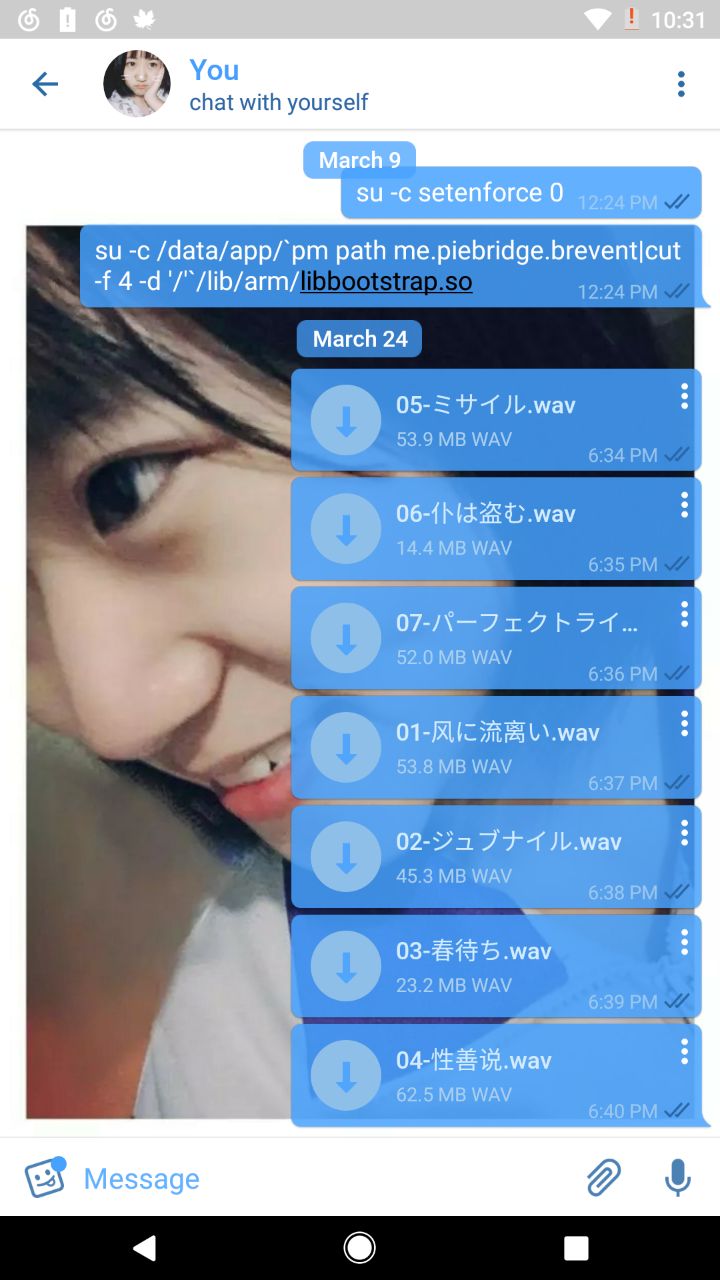Download 06-仆は盗む.wav file
Screen dimensions: 720x1280
[346, 529]
